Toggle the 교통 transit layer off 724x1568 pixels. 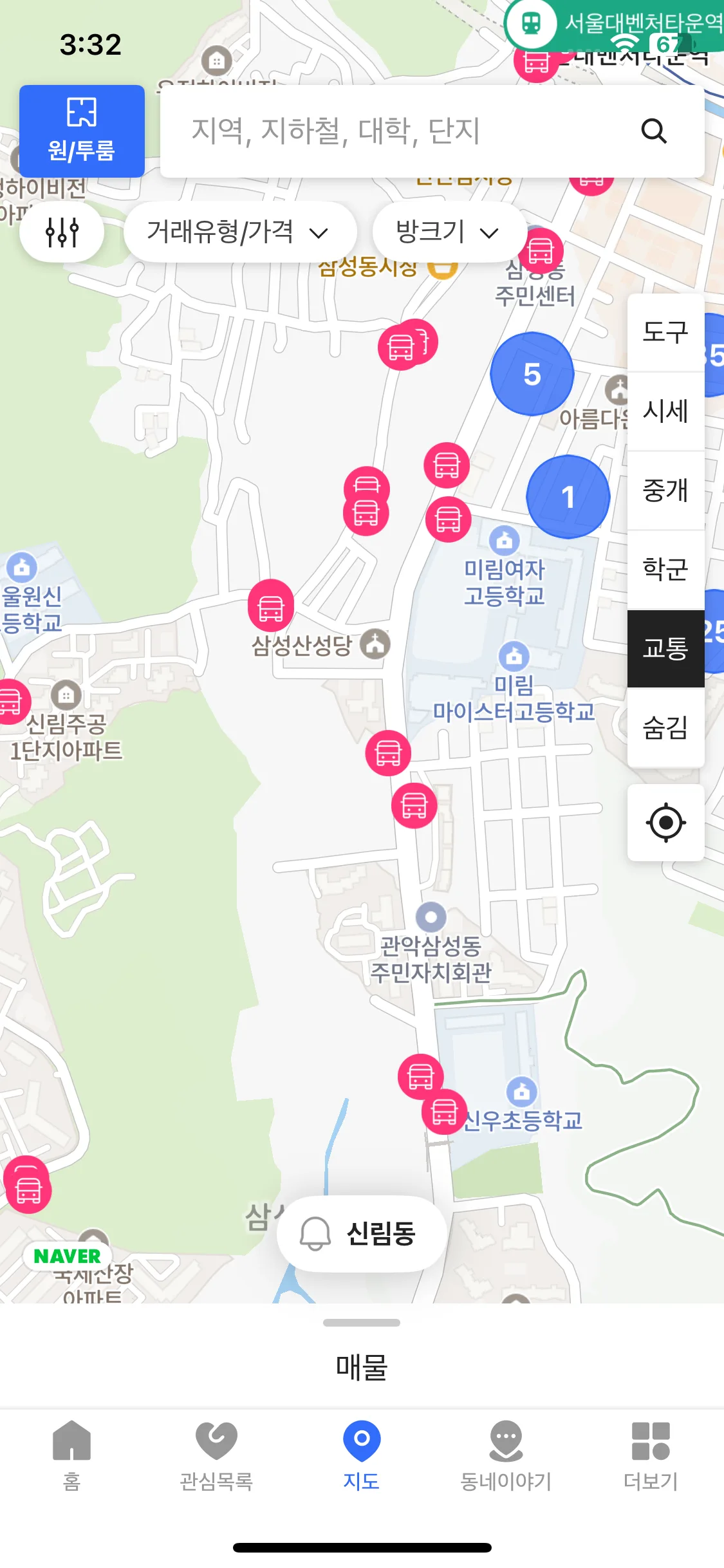(665, 648)
